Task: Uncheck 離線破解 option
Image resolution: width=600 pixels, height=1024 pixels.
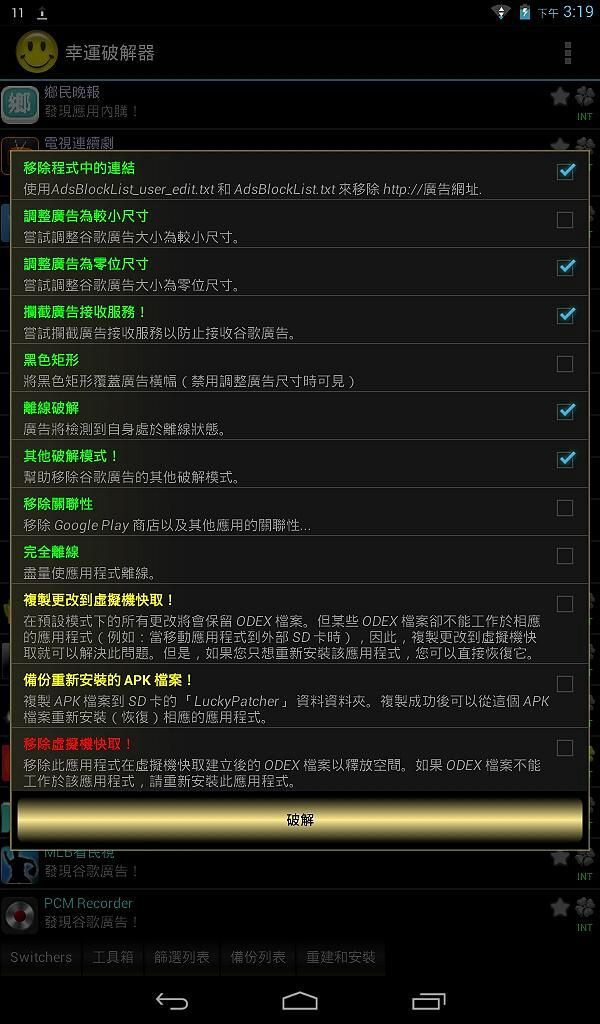Action: [x=565, y=411]
